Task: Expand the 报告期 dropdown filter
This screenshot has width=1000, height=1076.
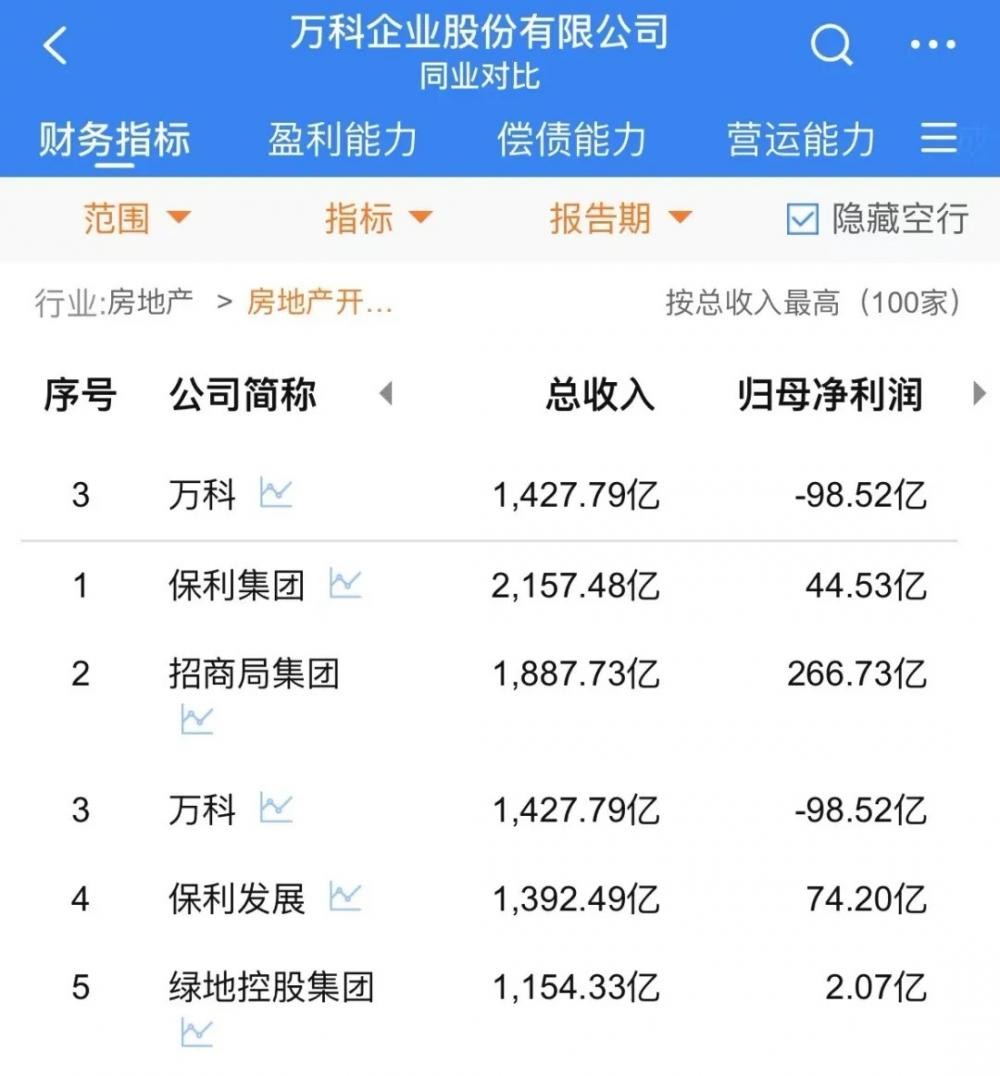Action: point(620,219)
